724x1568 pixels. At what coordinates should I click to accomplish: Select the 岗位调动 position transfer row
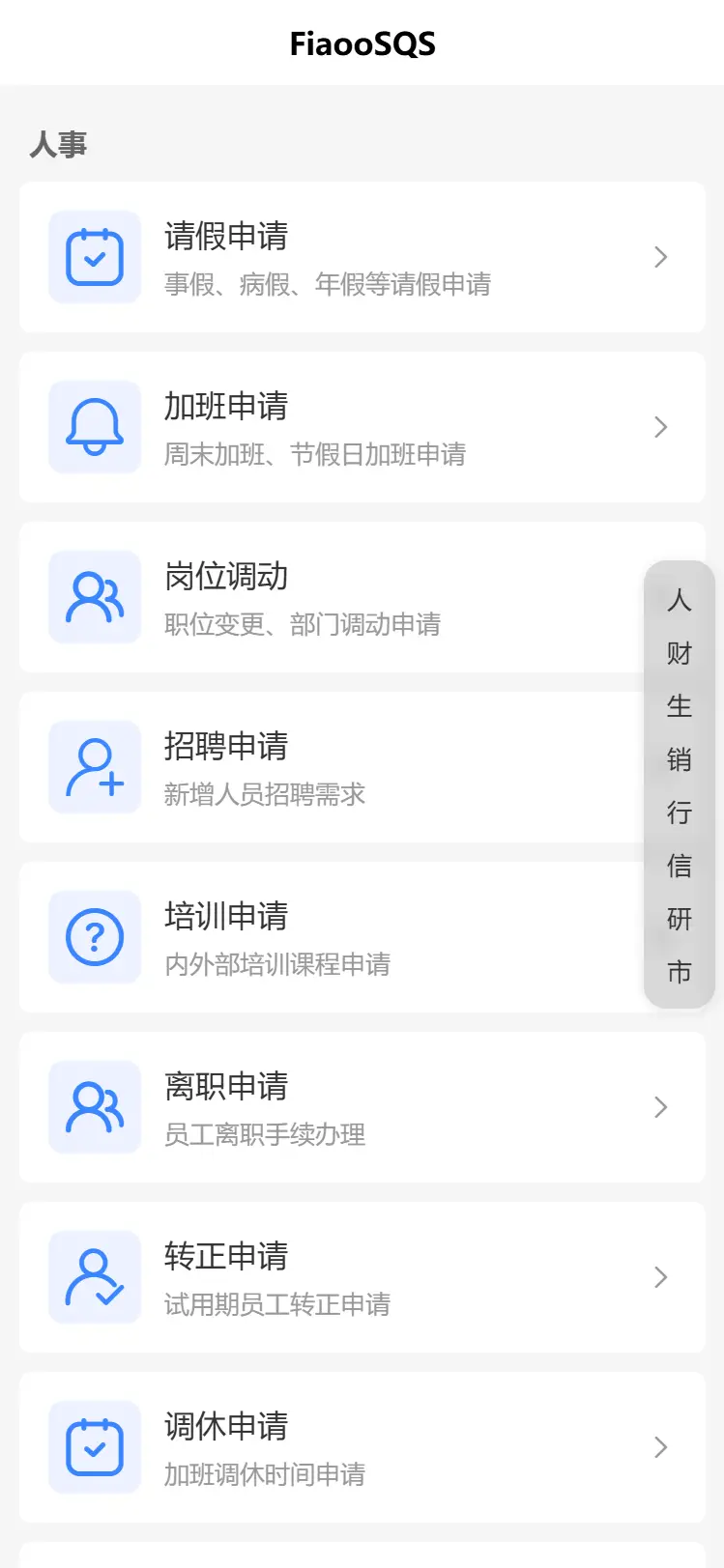[362, 597]
